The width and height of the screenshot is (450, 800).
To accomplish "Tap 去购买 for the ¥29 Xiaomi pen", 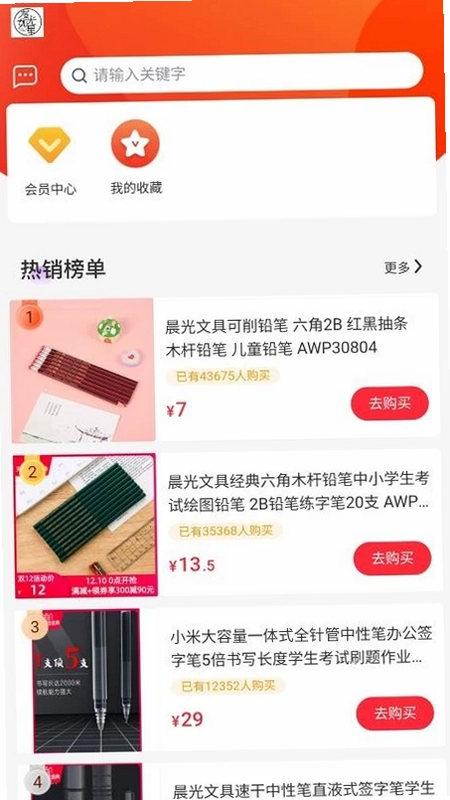I will pos(395,713).
